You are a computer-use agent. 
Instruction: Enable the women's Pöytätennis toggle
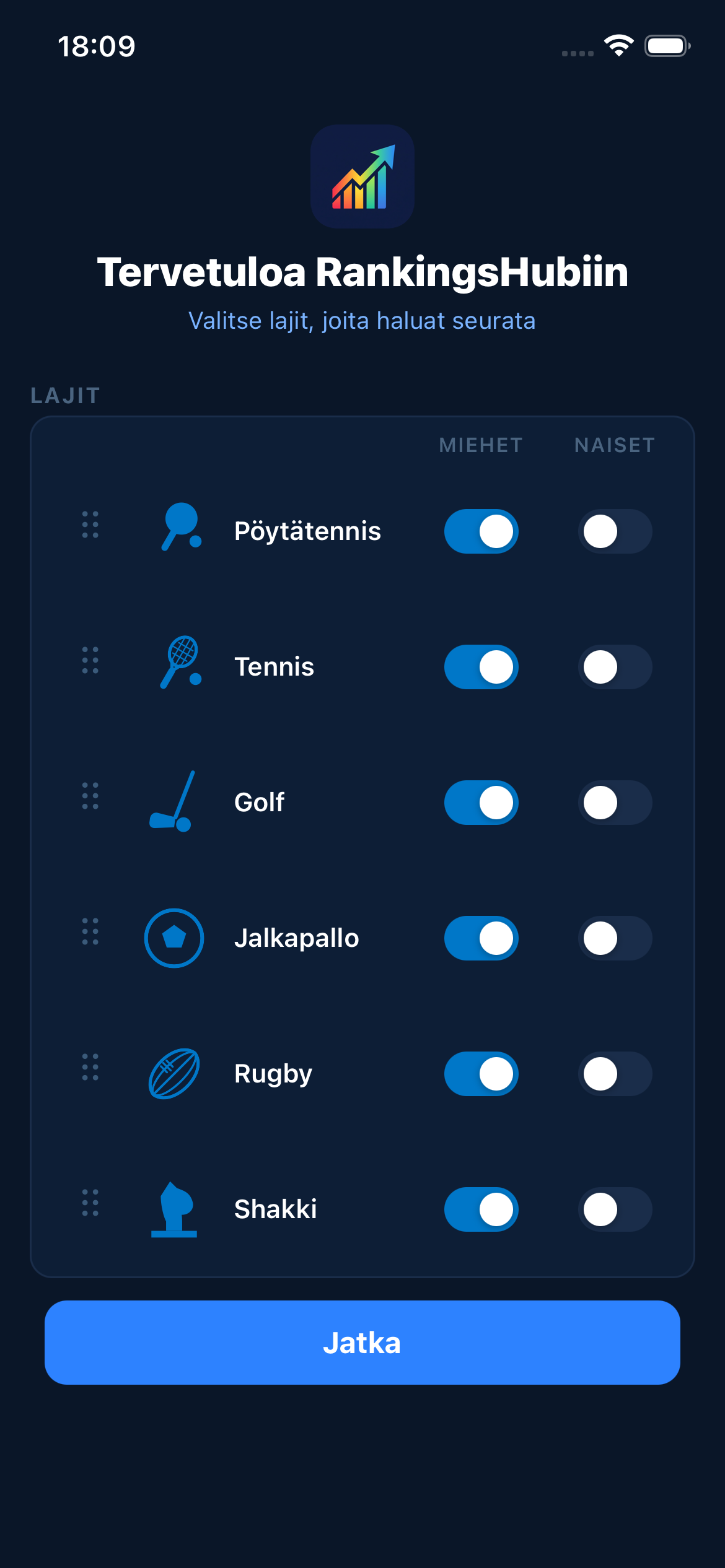[615, 531]
